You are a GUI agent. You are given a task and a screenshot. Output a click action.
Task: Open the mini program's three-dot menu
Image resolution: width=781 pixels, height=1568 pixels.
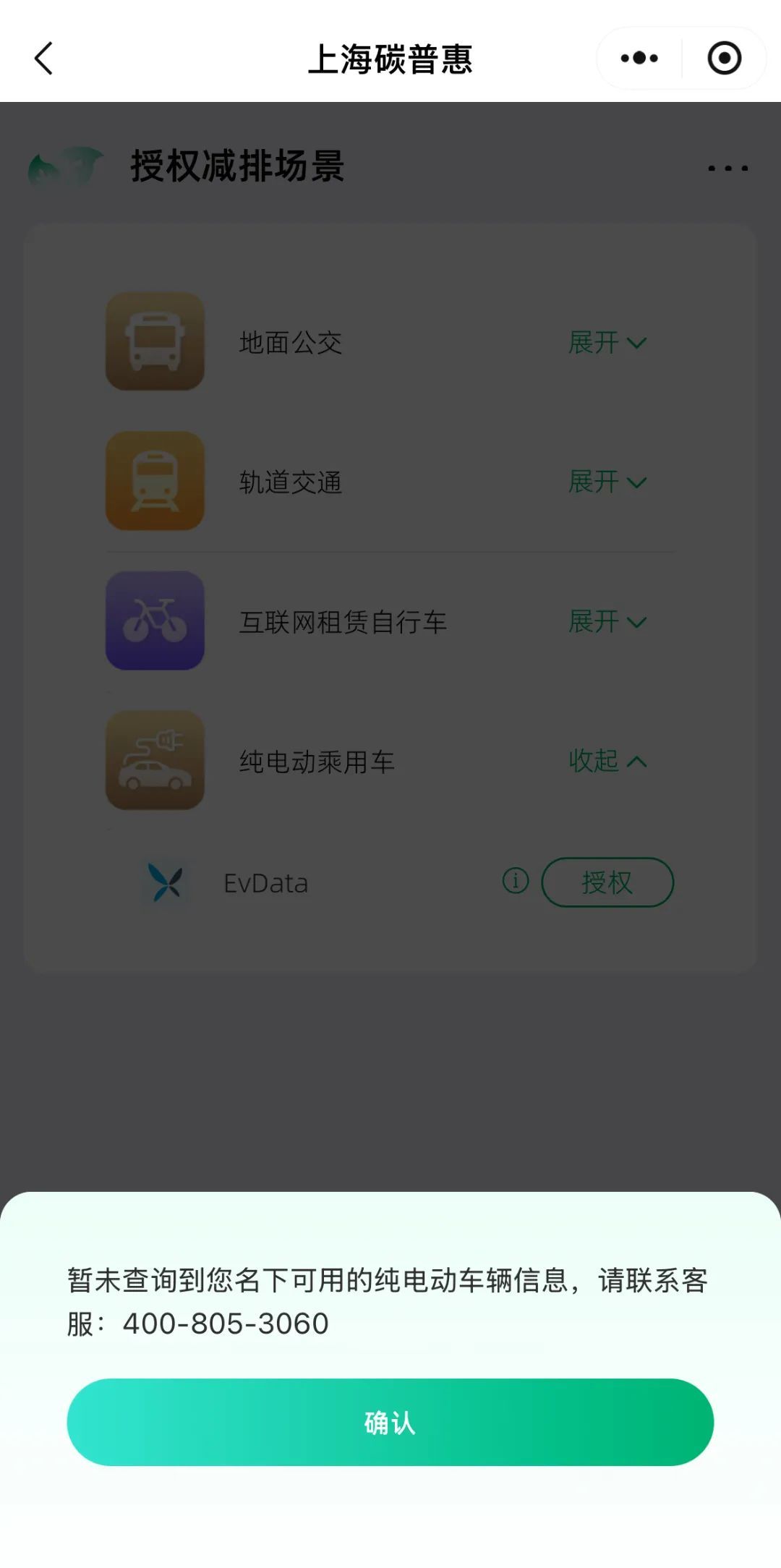tap(639, 59)
